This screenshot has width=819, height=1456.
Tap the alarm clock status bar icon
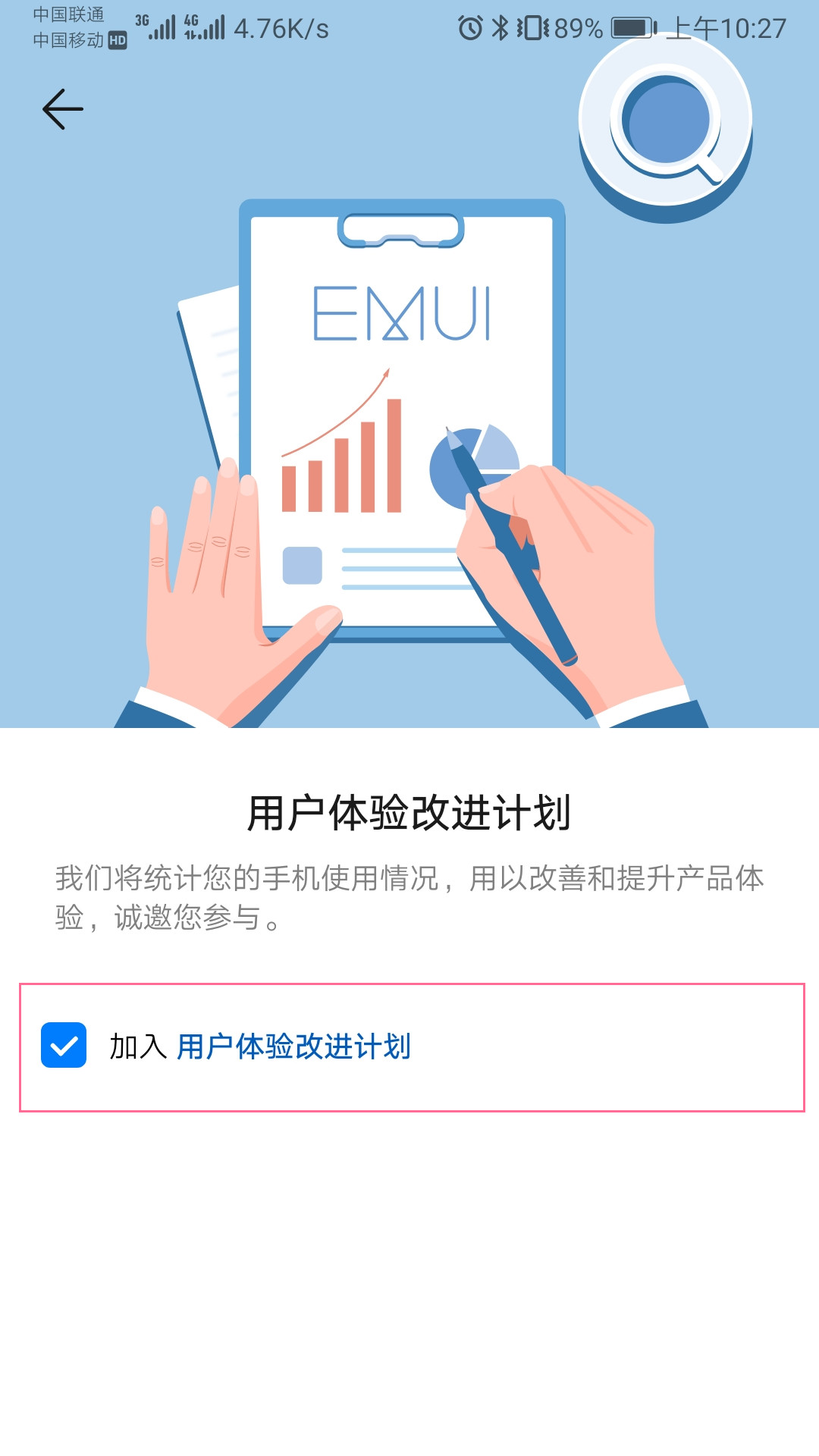(x=470, y=28)
